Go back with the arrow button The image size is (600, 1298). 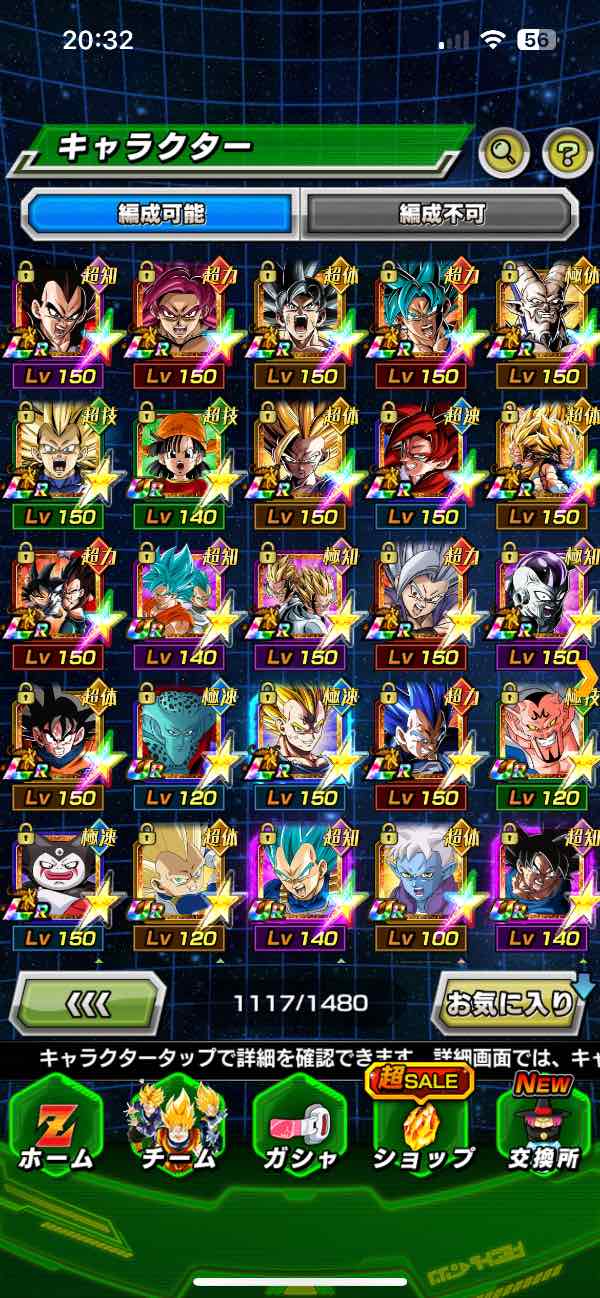pyautogui.click(x=87, y=1001)
